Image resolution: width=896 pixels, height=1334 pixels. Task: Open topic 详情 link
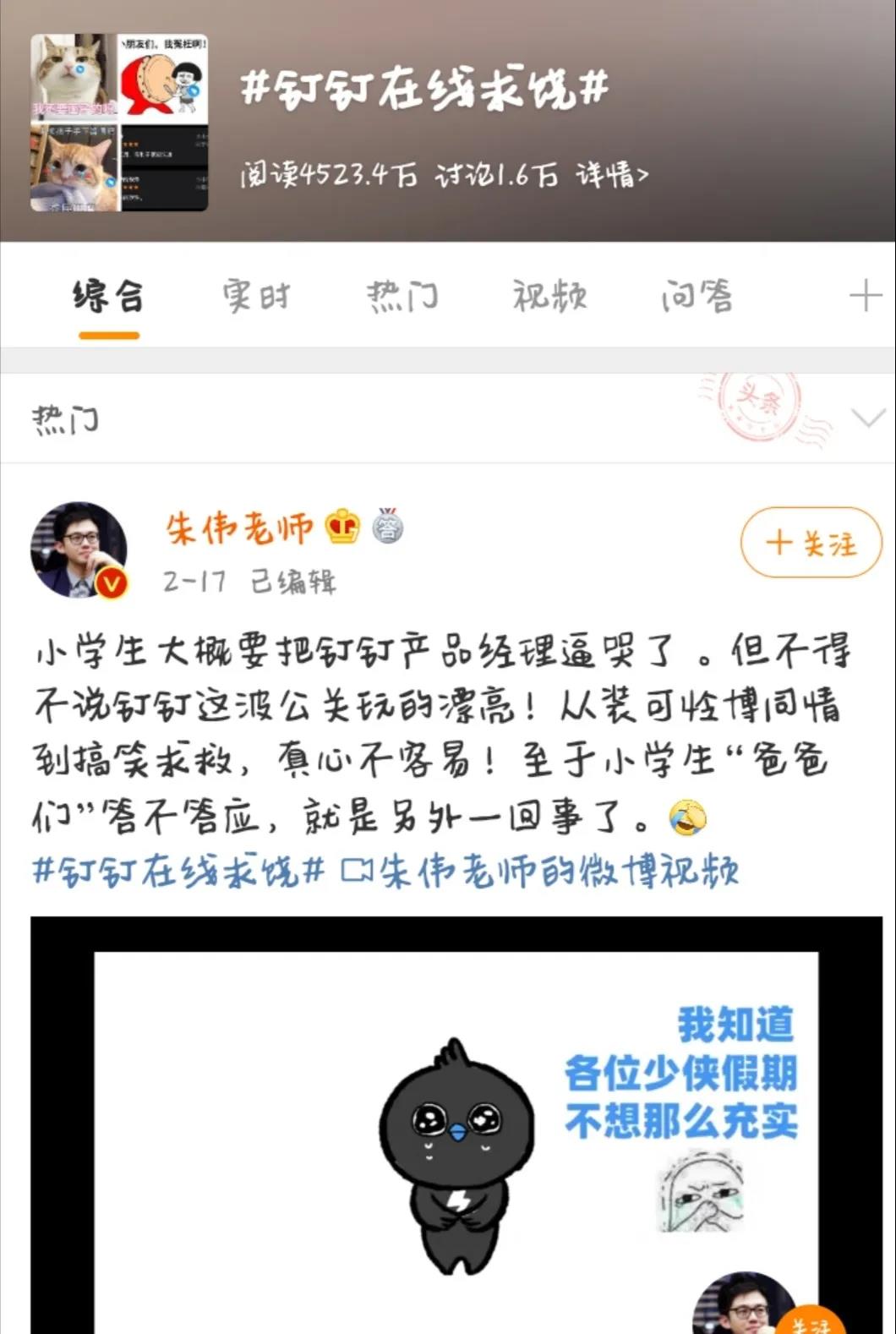tap(613, 175)
